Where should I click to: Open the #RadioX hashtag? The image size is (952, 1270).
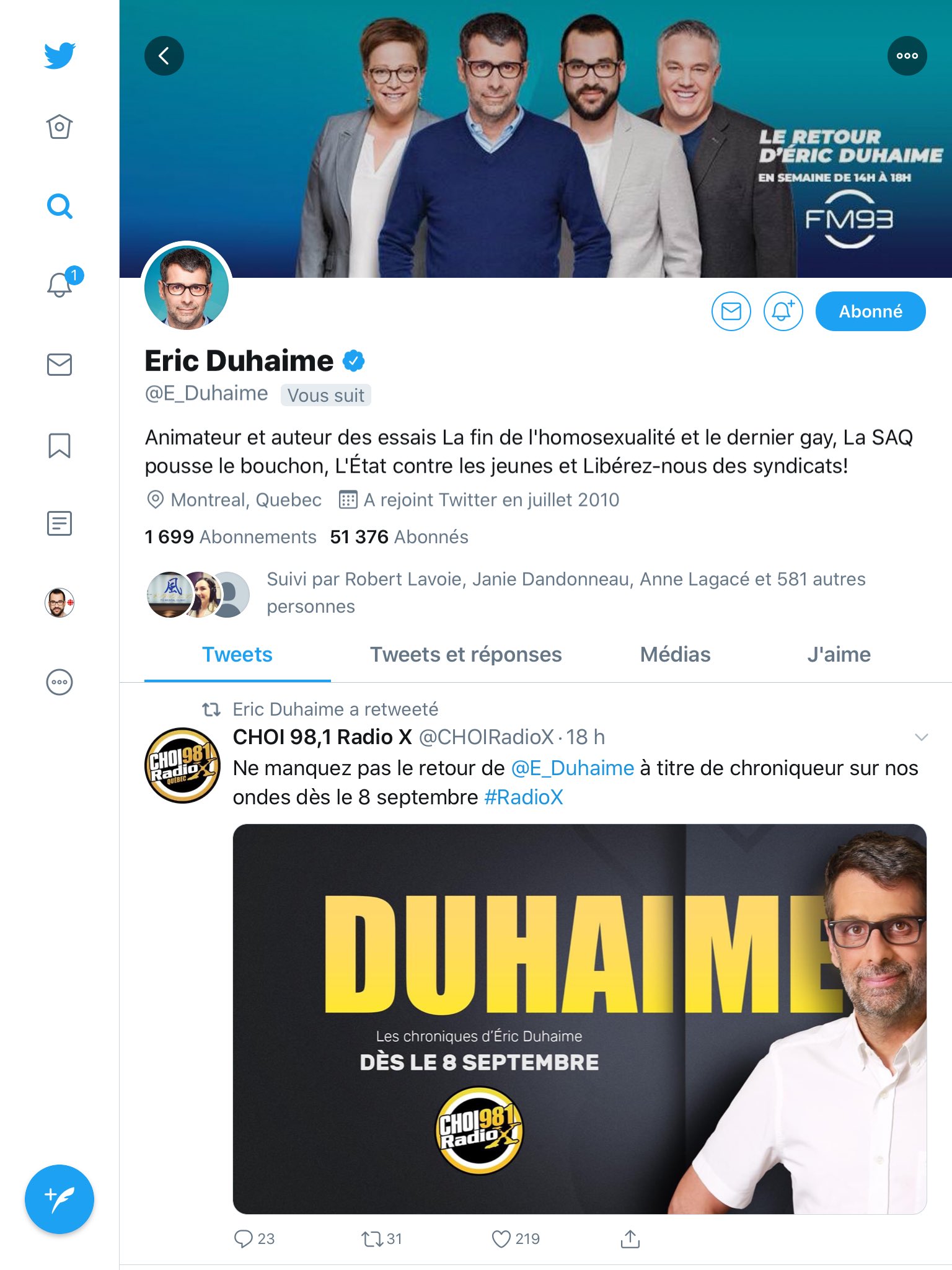coord(523,797)
